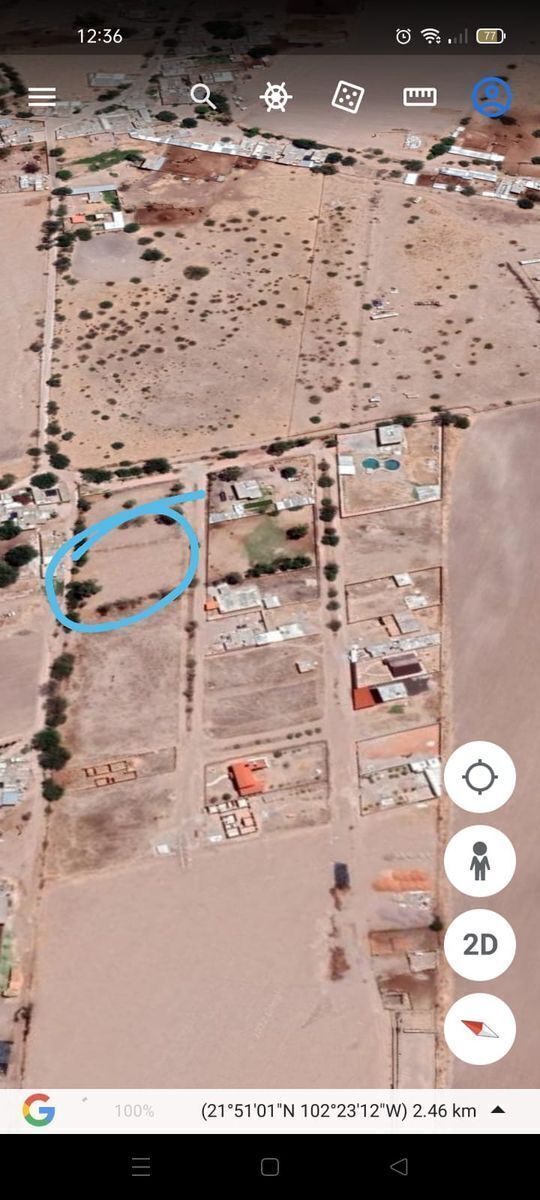The width and height of the screenshot is (540, 1200).
Task: Launch Voyager ship's wheel
Action: pyautogui.click(x=276, y=97)
